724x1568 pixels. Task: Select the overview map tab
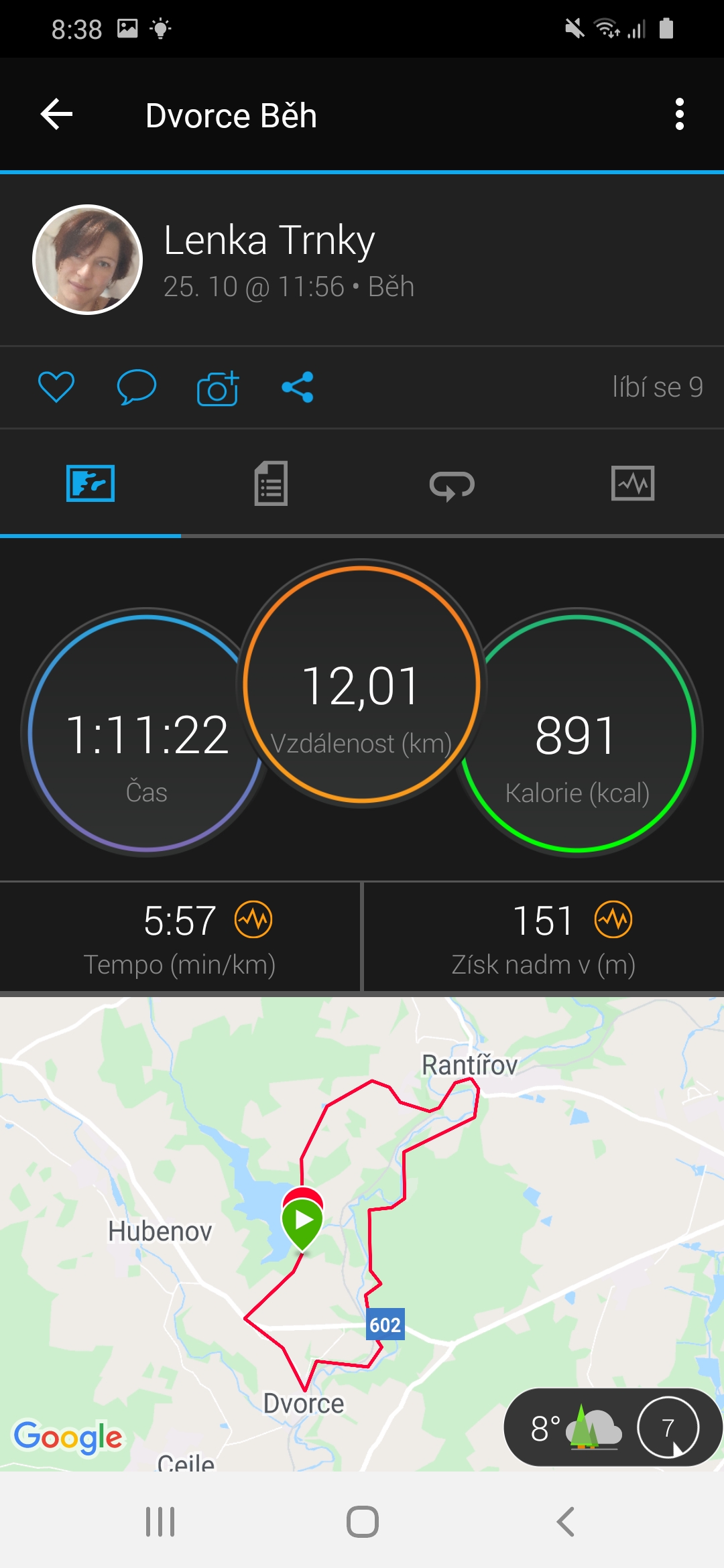pyautogui.click(x=90, y=483)
